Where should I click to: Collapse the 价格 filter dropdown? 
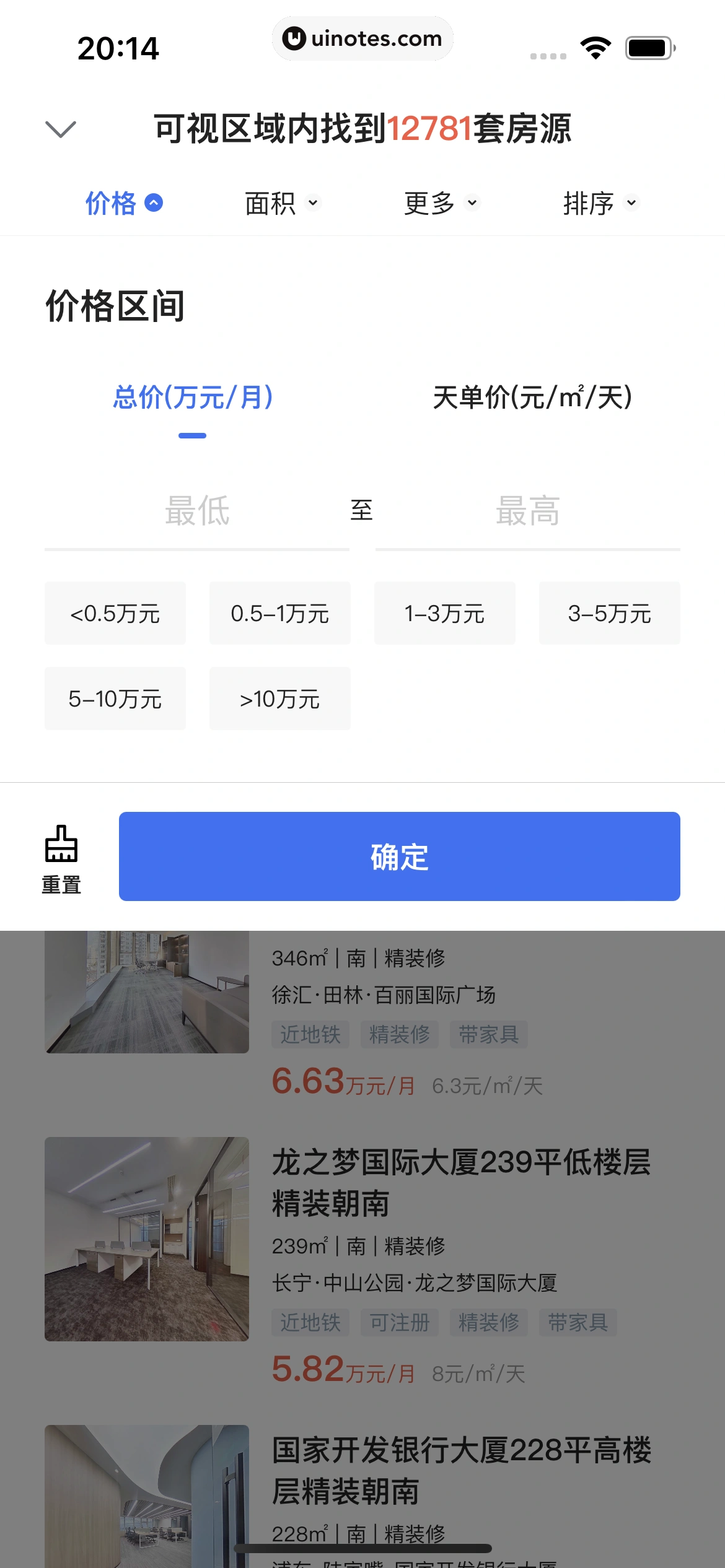point(123,203)
